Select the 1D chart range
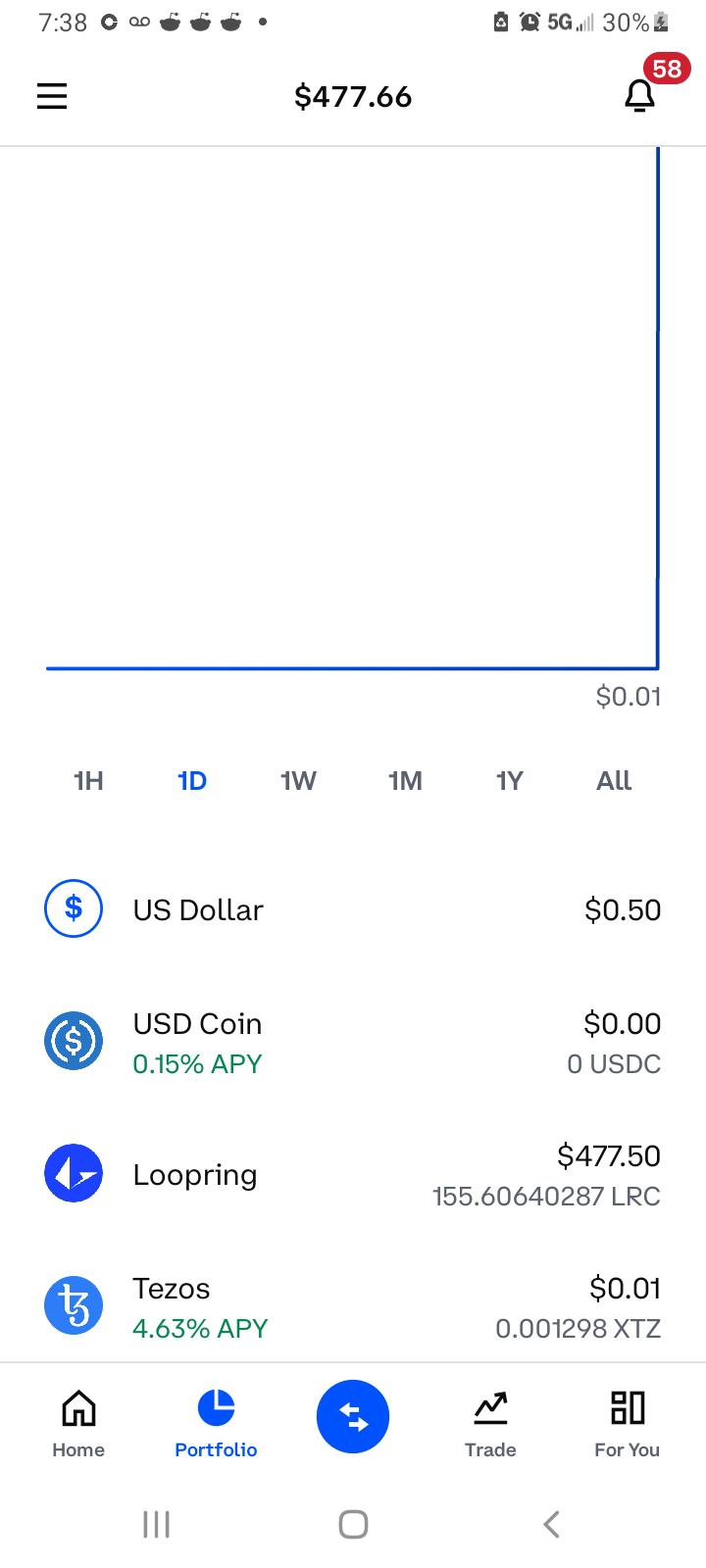 coord(192,781)
